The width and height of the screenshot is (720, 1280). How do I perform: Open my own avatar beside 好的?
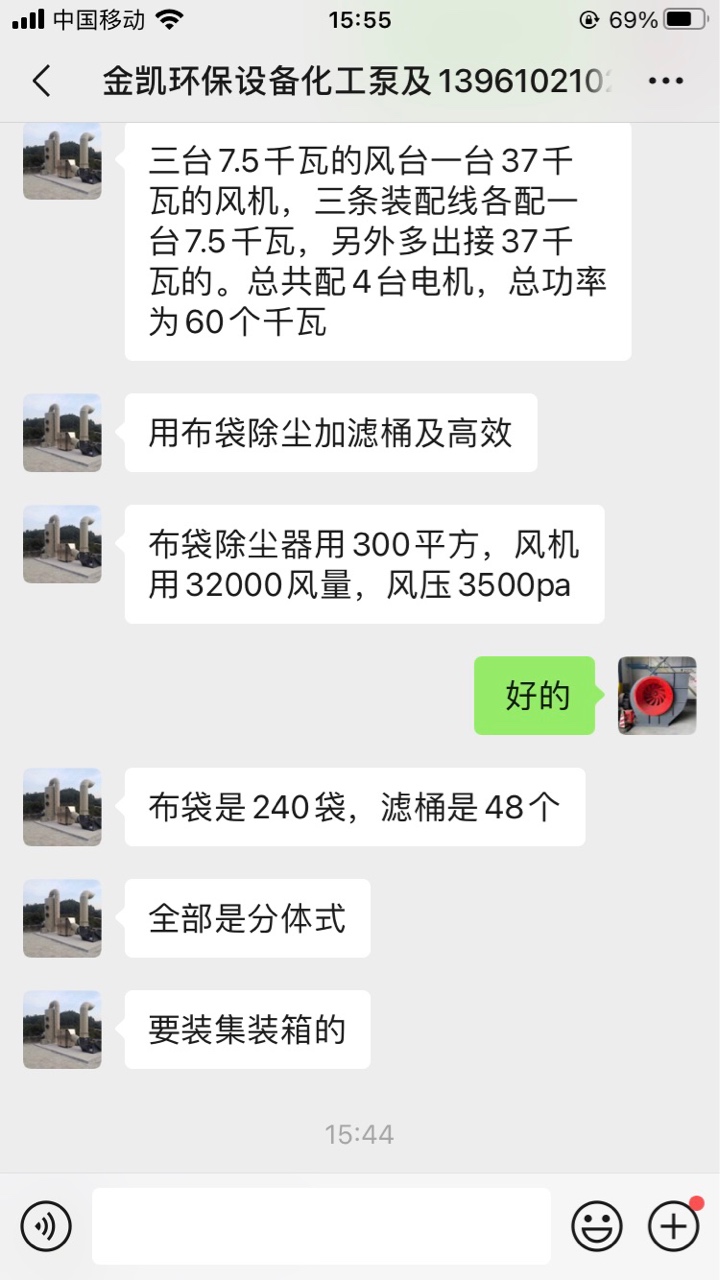point(657,696)
